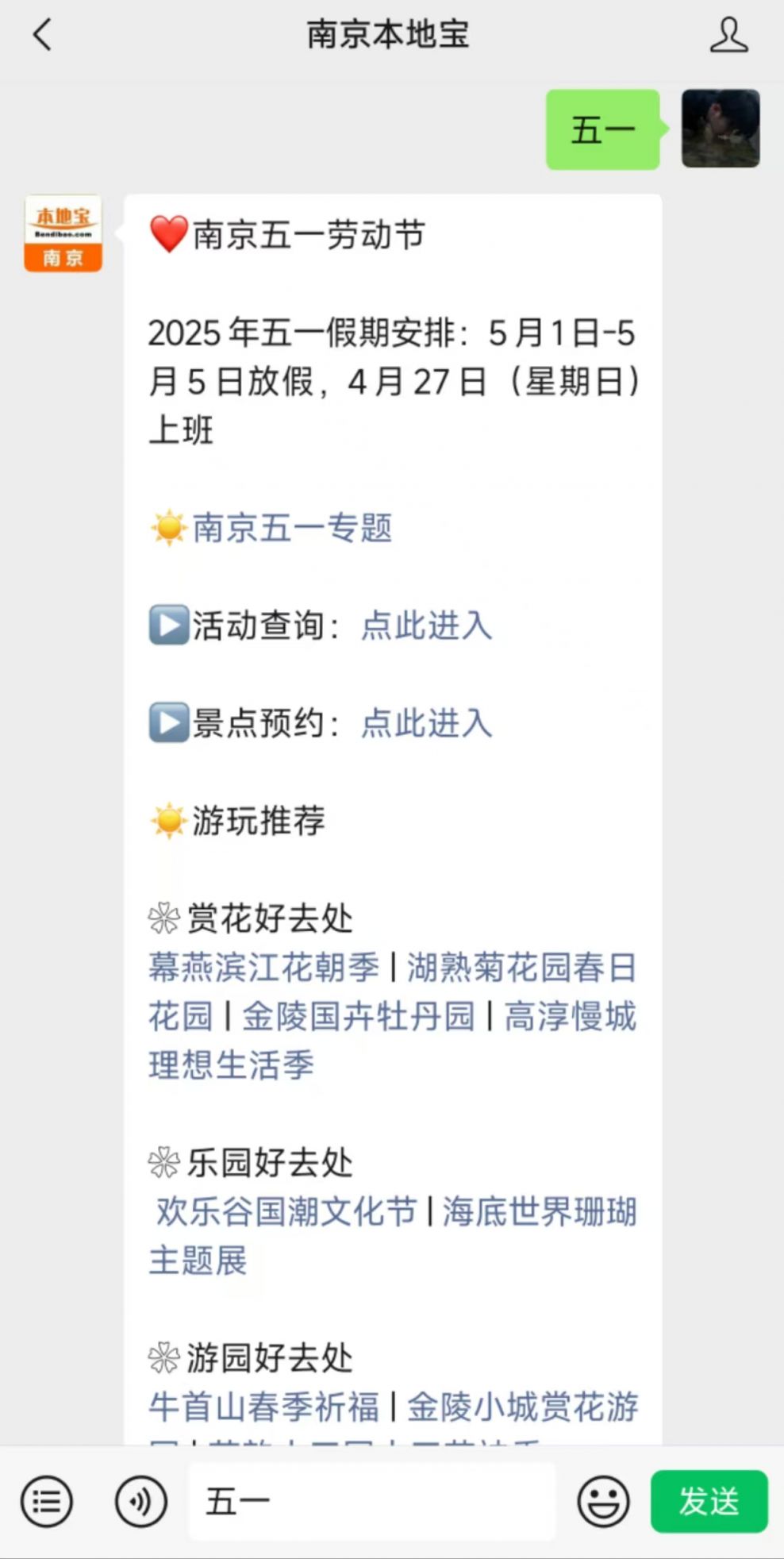Screen dimensions: 784x1559
Task: Open the 金陵国卉牡丹园 link
Action: coord(359,1016)
